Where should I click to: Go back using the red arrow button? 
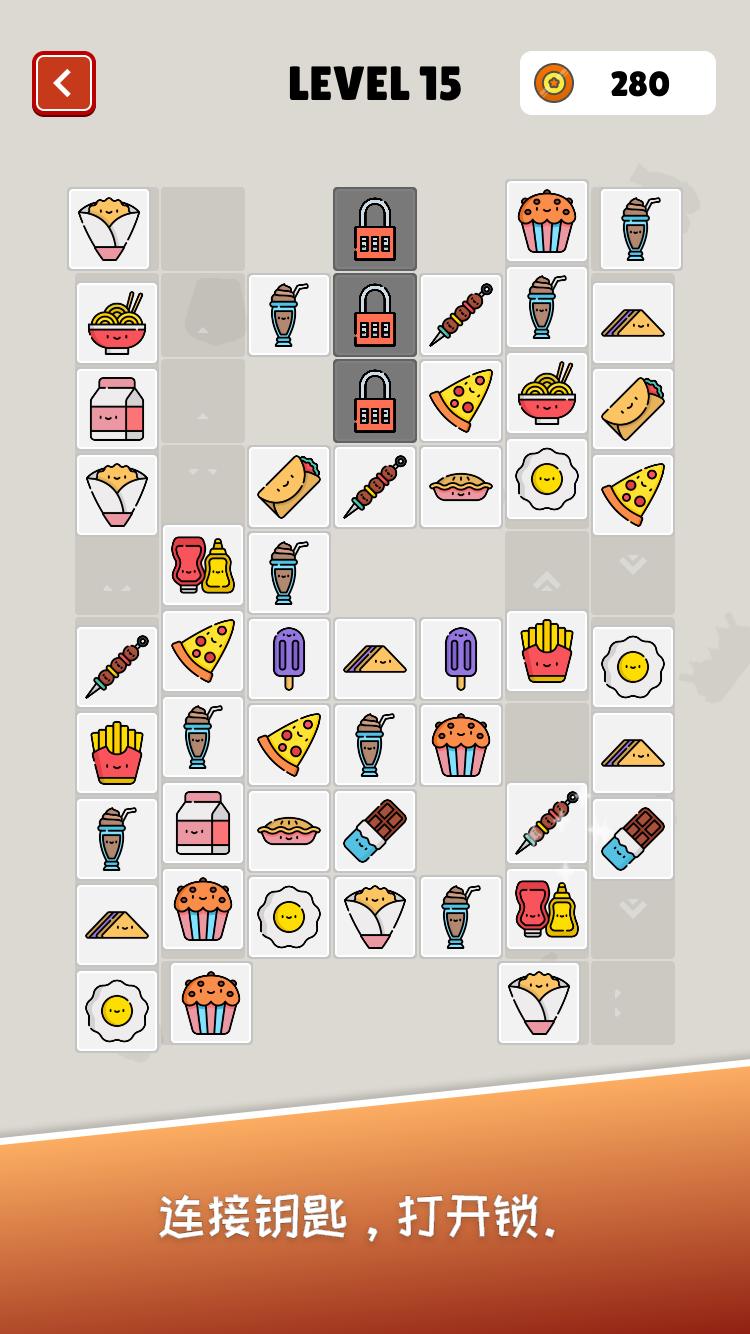[x=64, y=84]
